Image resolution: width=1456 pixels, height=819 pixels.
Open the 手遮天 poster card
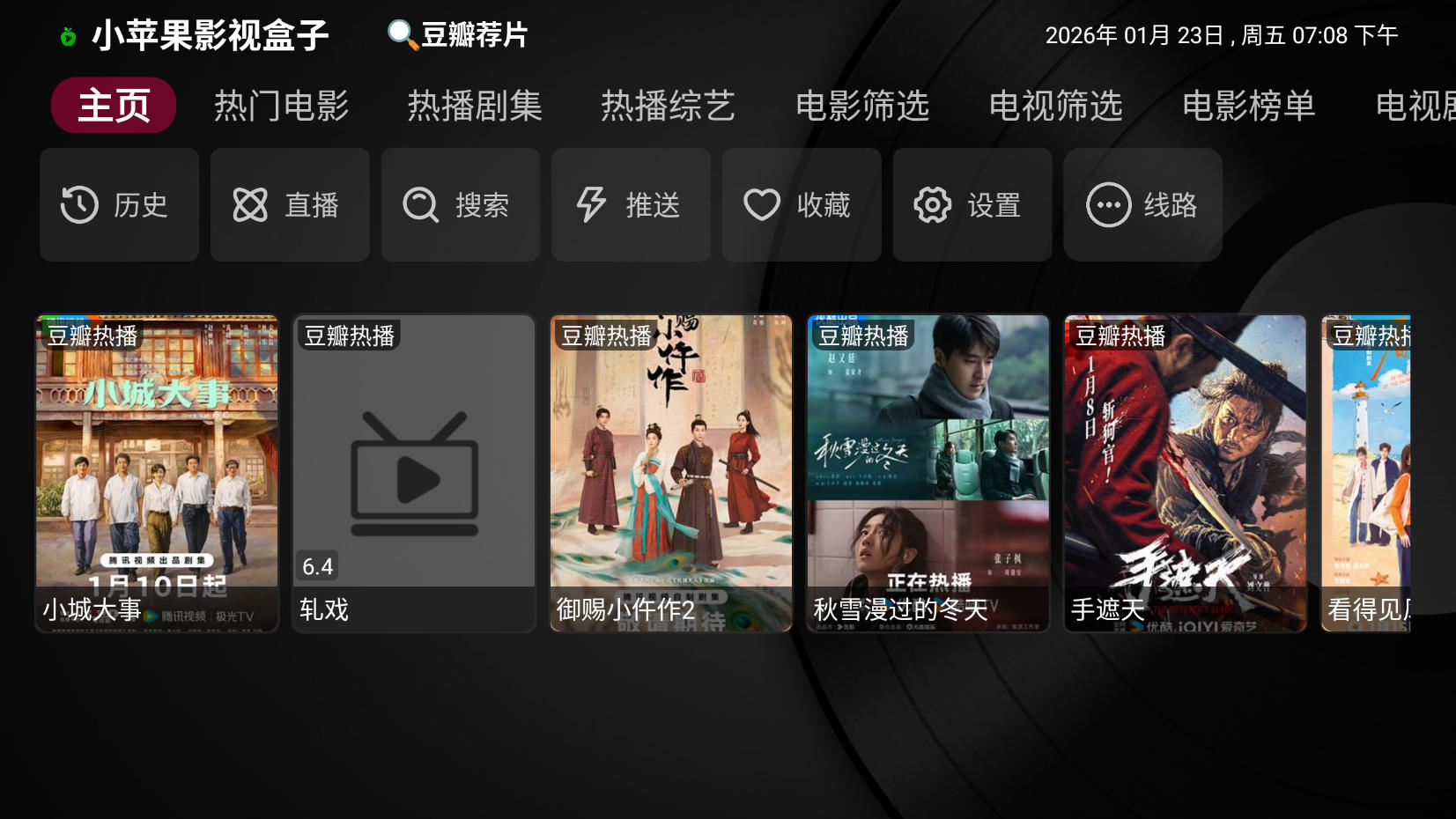(x=1186, y=473)
